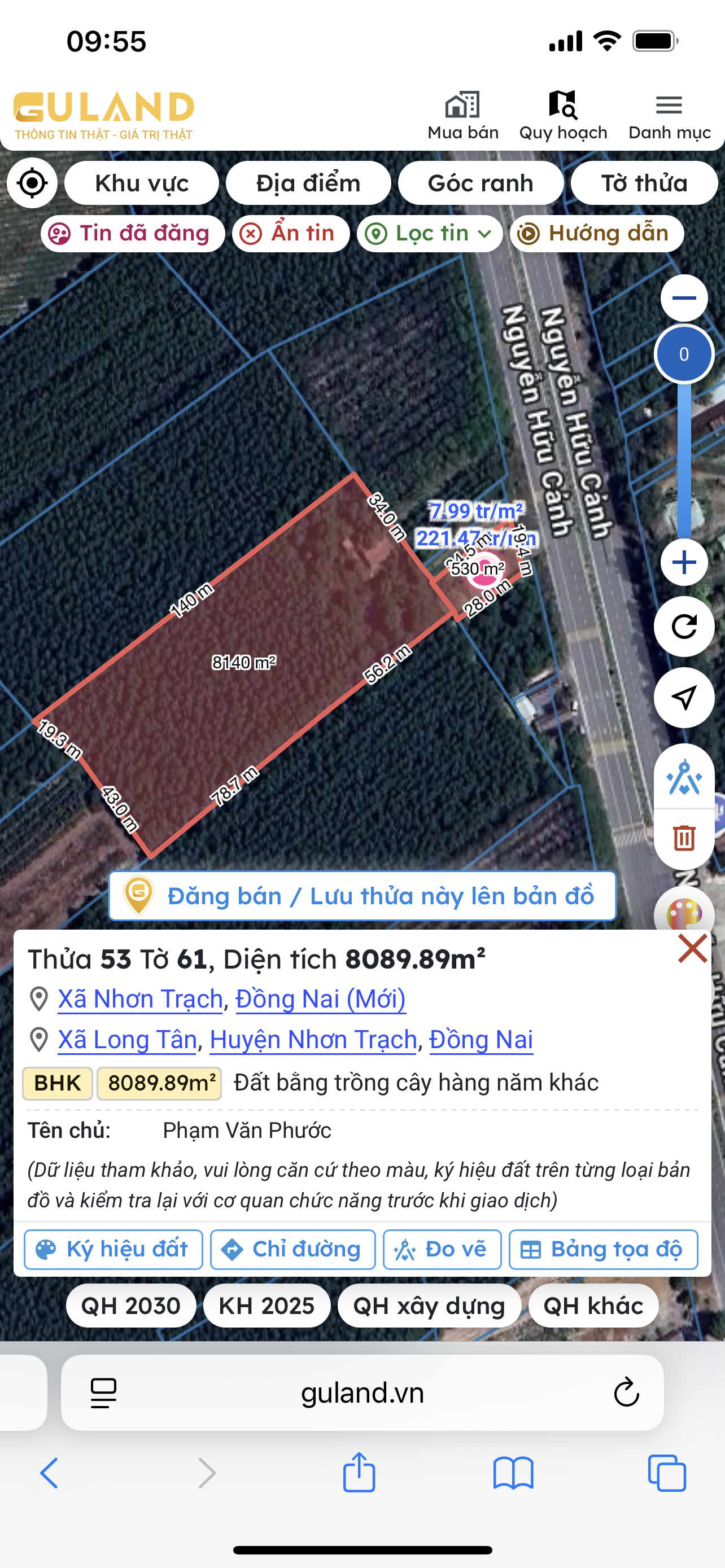Image resolution: width=725 pixels, height=1568 pixels.
Task: Get Chỉ đường directions to parcel
Action: pos(293,1250)
